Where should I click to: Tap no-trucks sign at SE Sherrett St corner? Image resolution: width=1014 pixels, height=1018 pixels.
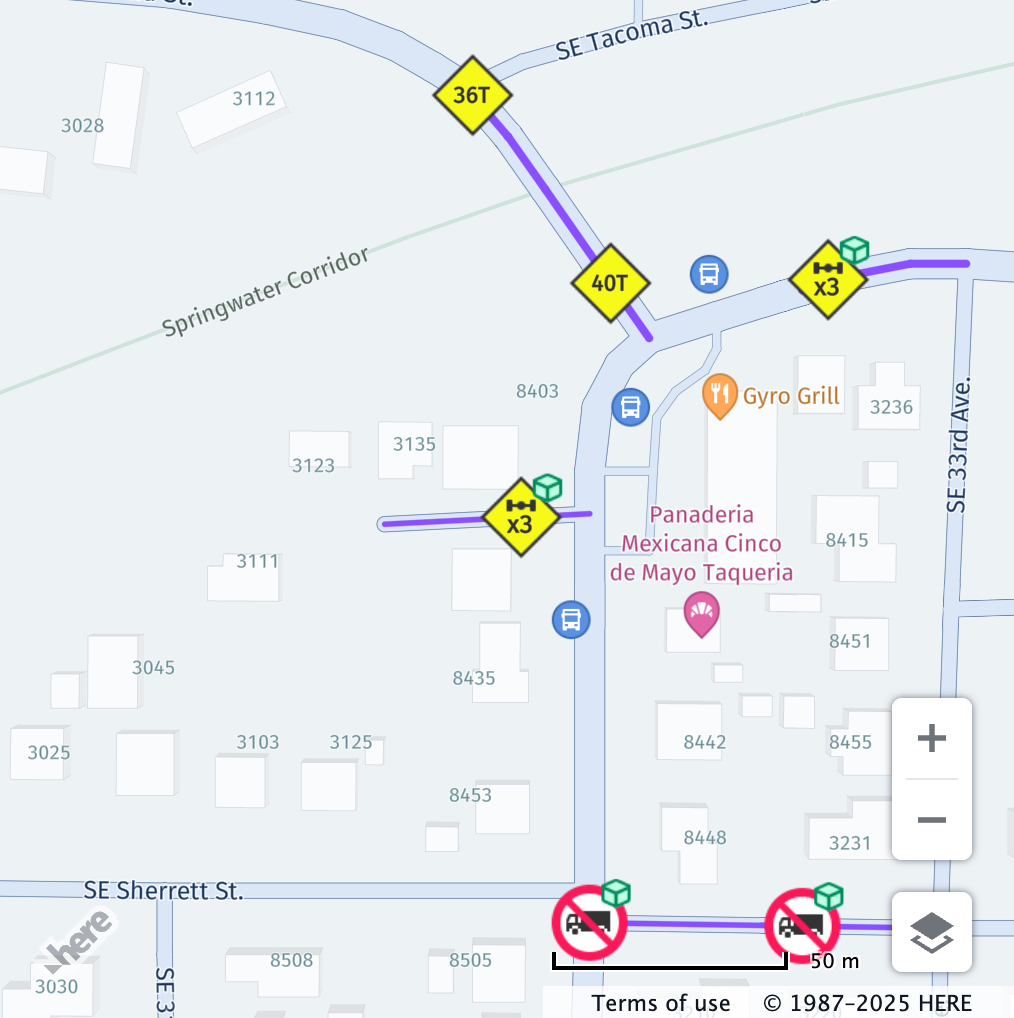(x=589, y=923)
